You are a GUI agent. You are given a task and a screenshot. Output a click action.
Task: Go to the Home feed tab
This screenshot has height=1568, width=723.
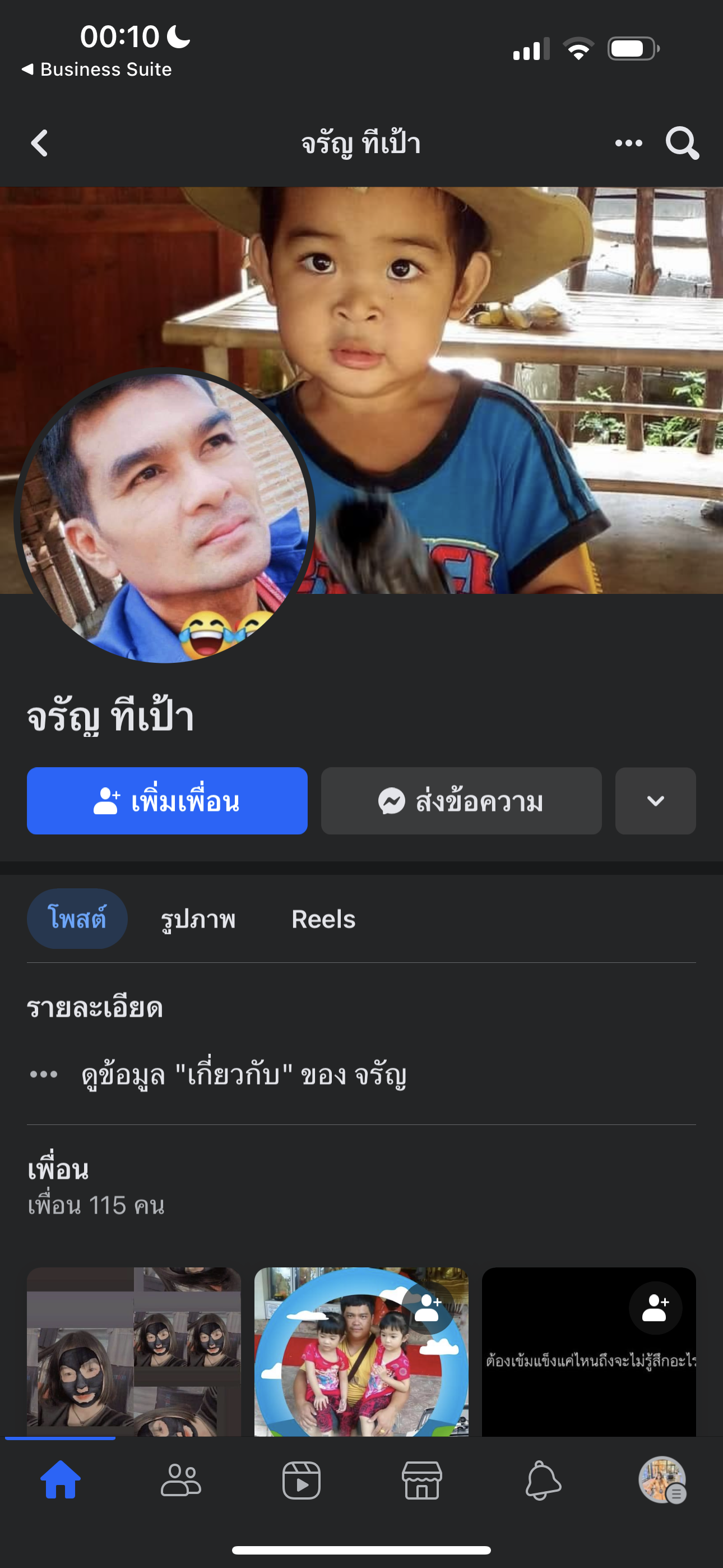61,1481
